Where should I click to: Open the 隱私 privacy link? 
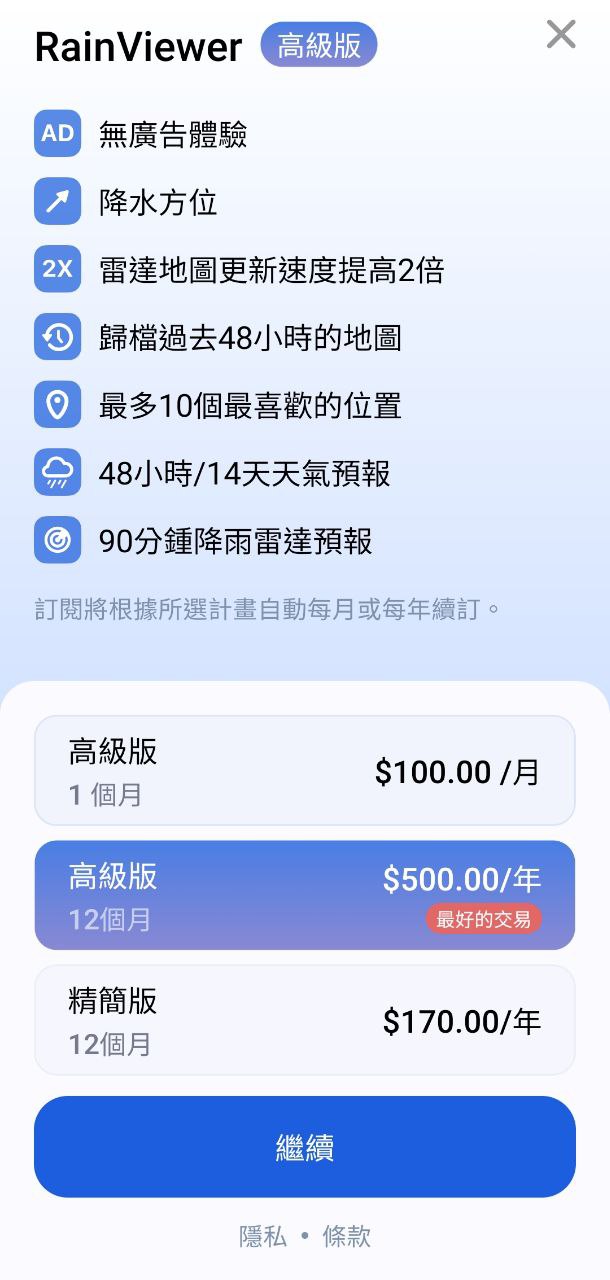point(263,1237)
